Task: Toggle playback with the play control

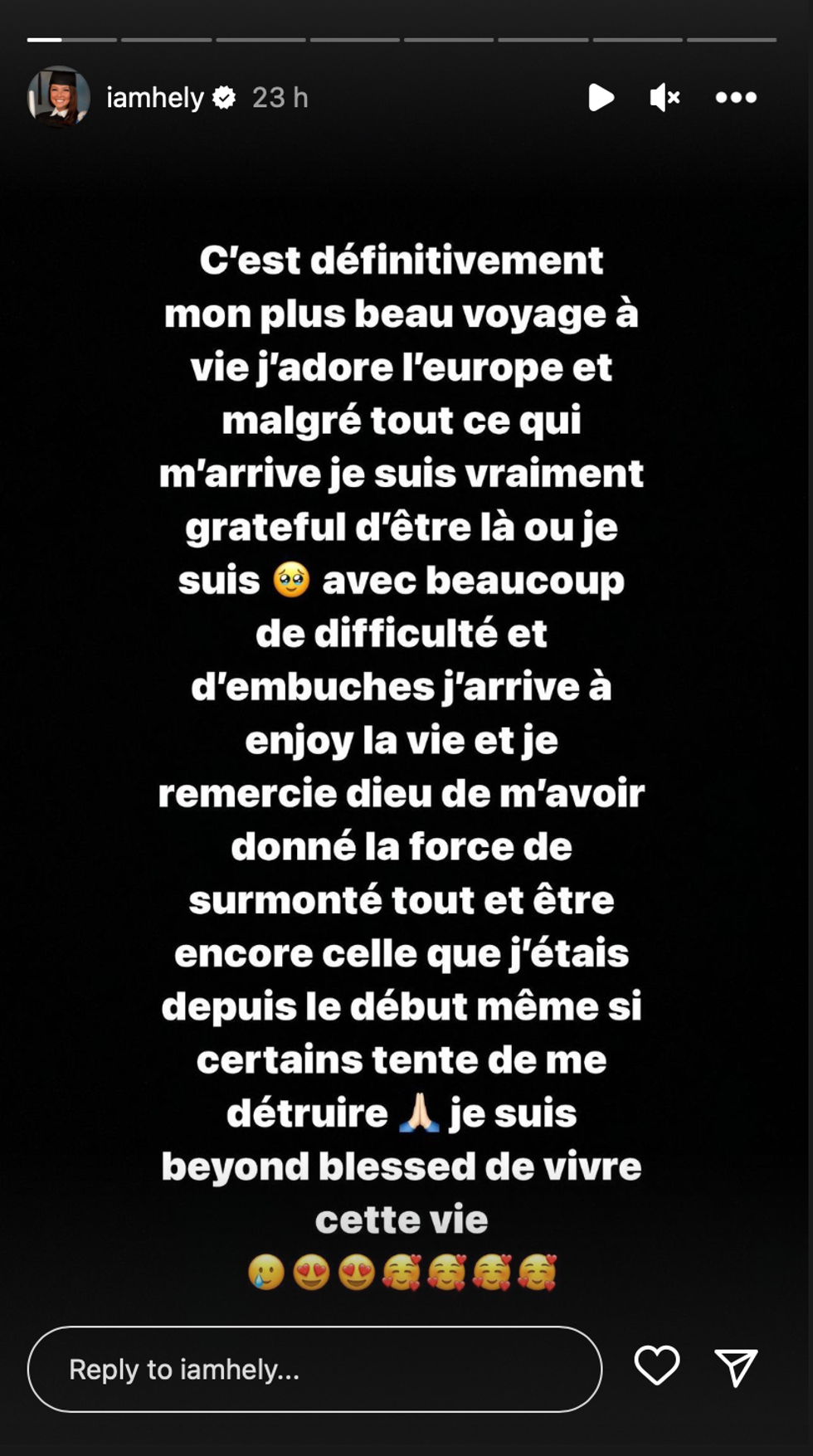Action: tap(602, 97)
